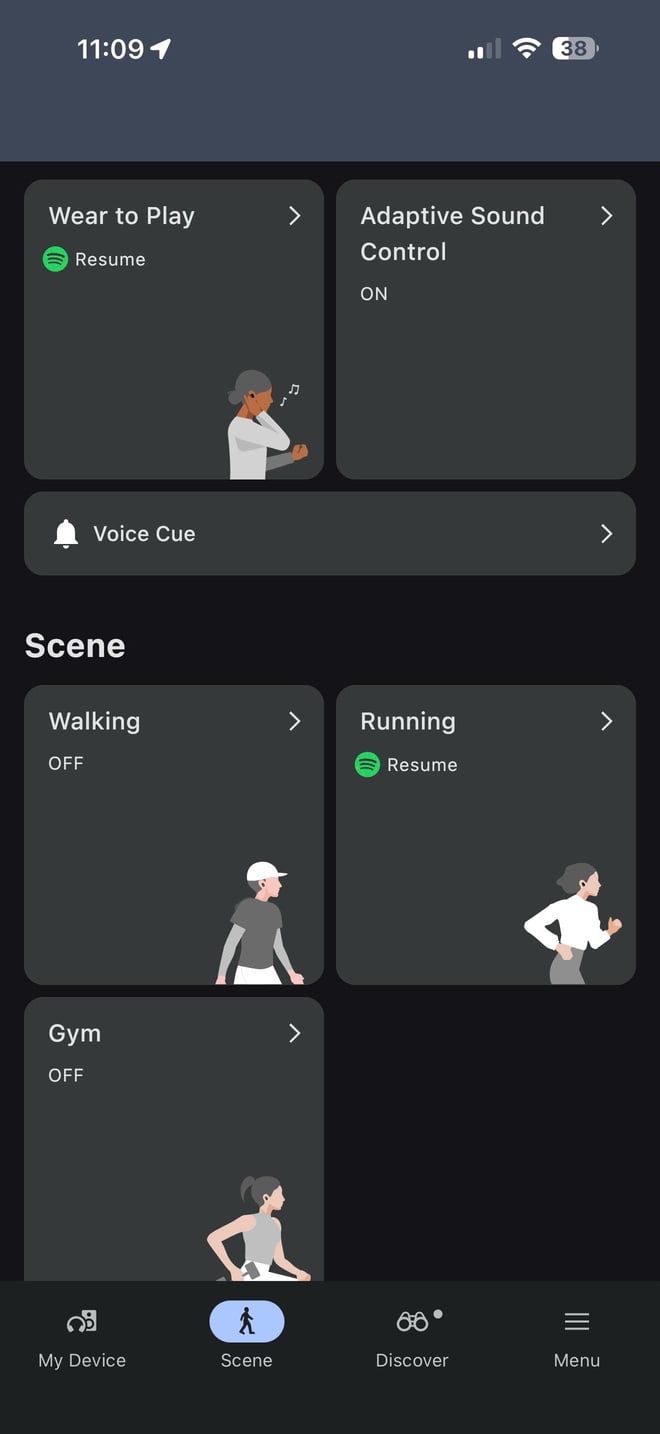Open Adaptive Sound Control settings

coord(485,329)
